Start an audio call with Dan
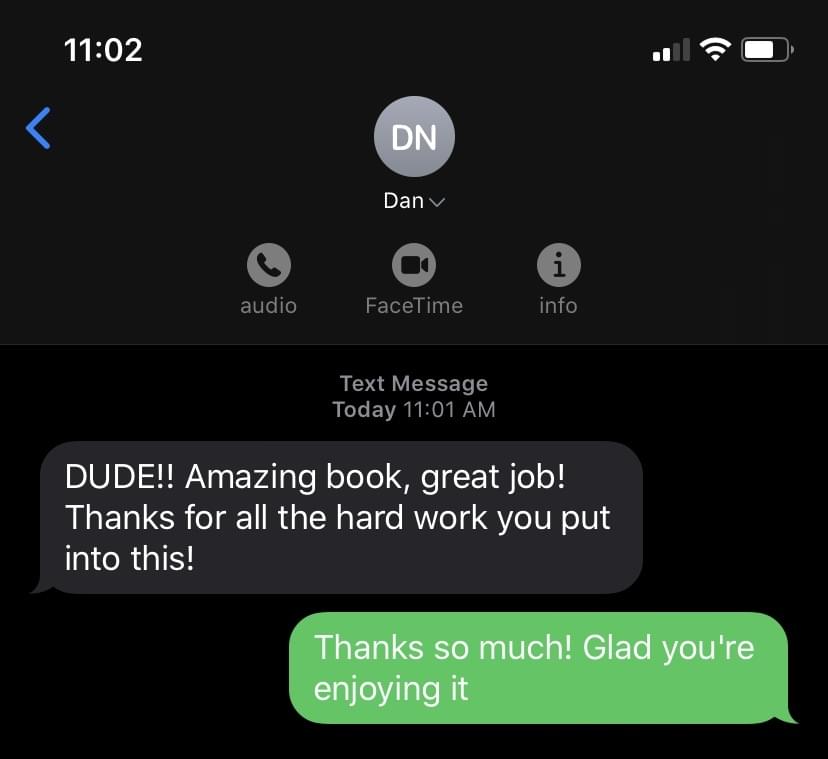 [268, 266]
